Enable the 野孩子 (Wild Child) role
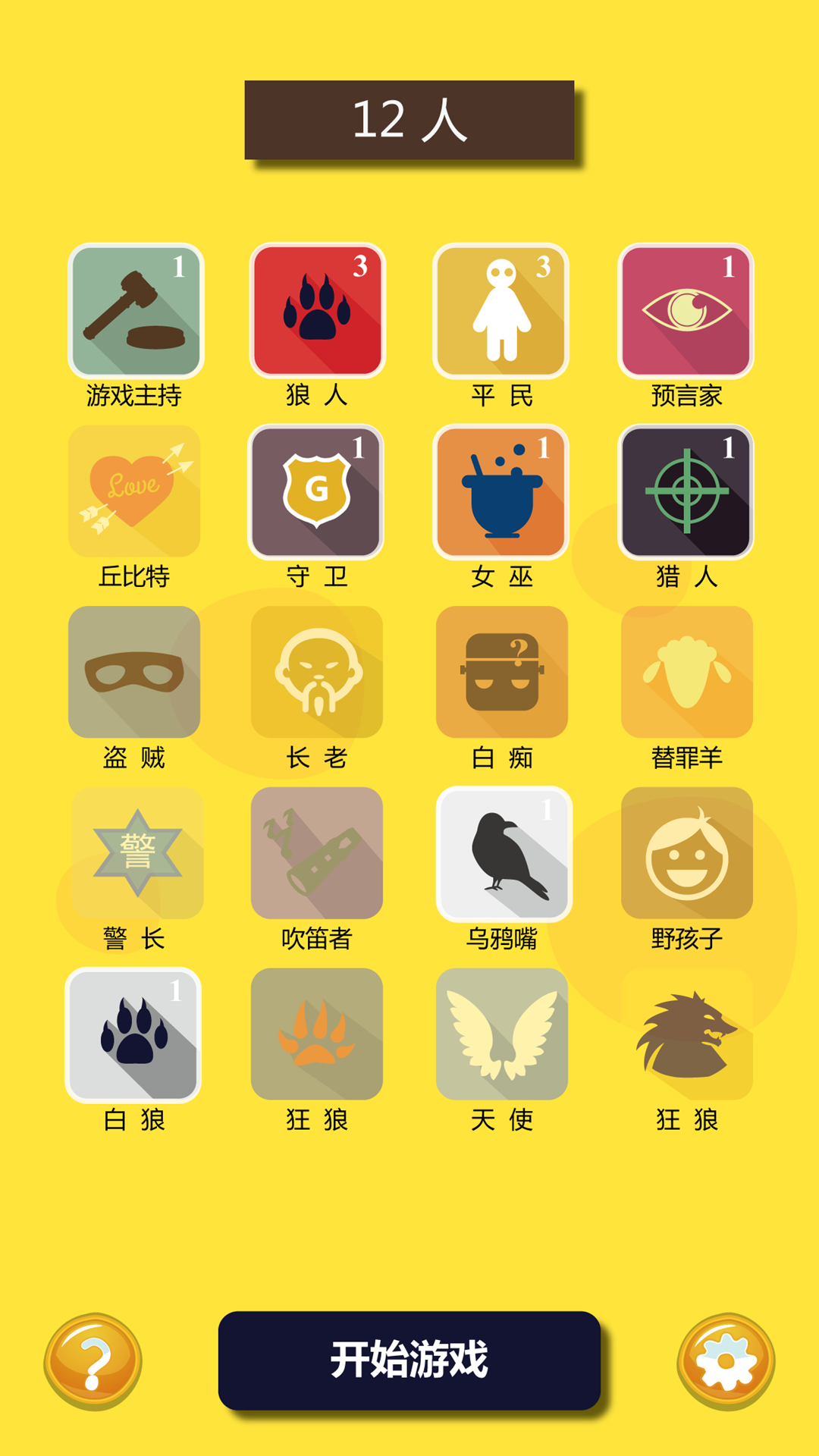819x1456 pixels. pyautogui.click(x=684, y=853)
